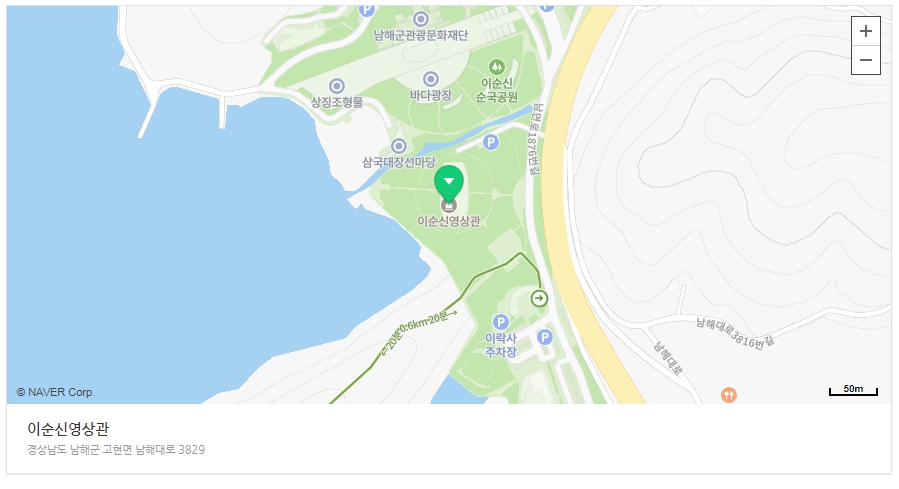899x489 pixels.
Task: Select the 삼국대장선마당 place marker
Action: click(x=398, y=146)
